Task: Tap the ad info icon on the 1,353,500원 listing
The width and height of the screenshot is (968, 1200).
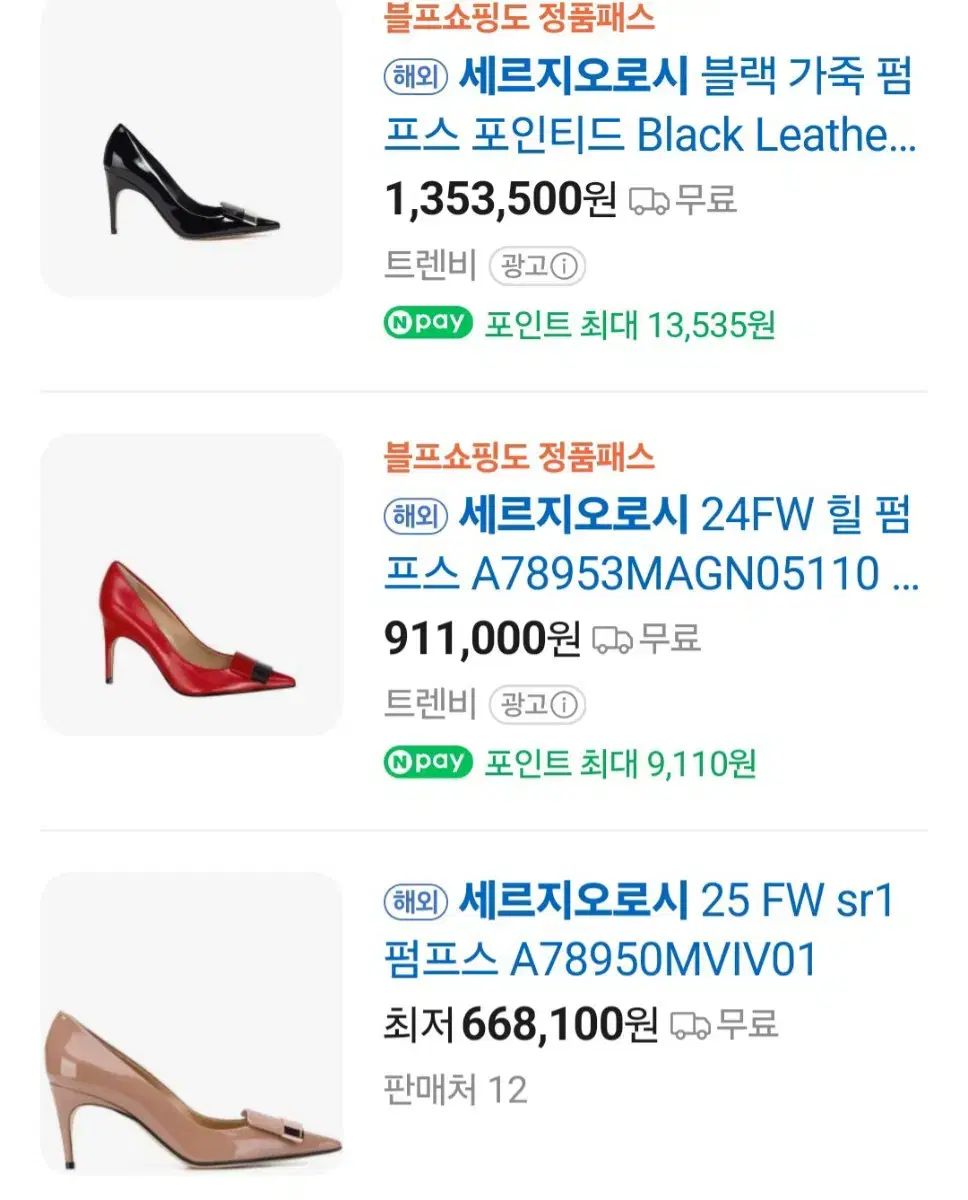Action: pyautogui.click(x=565, y=267)
